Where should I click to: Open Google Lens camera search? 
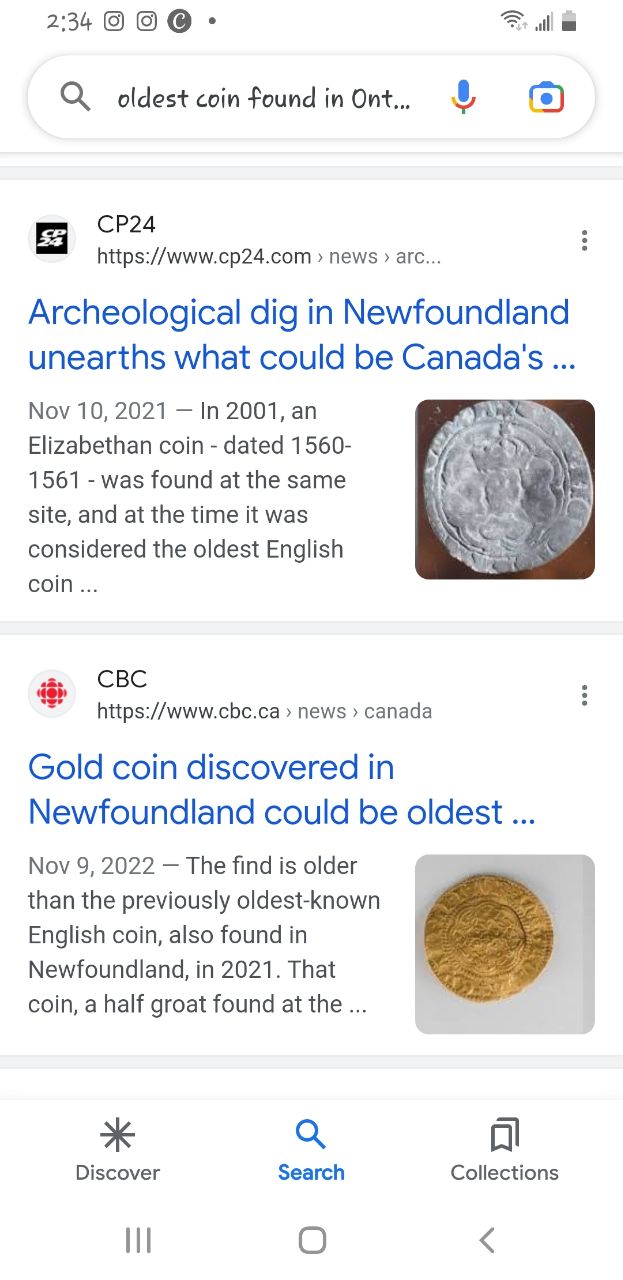click(x=546, y=97)
